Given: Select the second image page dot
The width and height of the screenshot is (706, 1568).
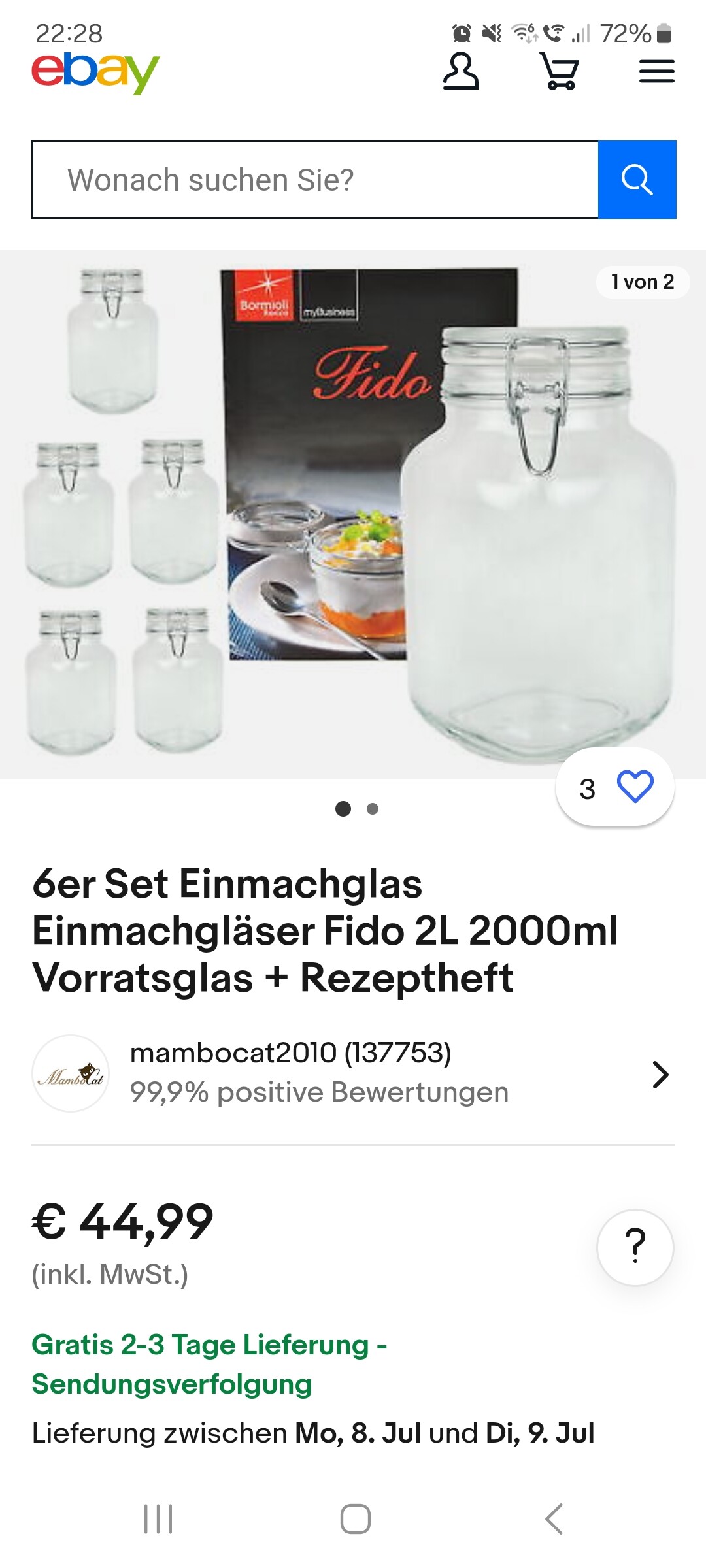Looking at the screenshot, I should 373,809.
